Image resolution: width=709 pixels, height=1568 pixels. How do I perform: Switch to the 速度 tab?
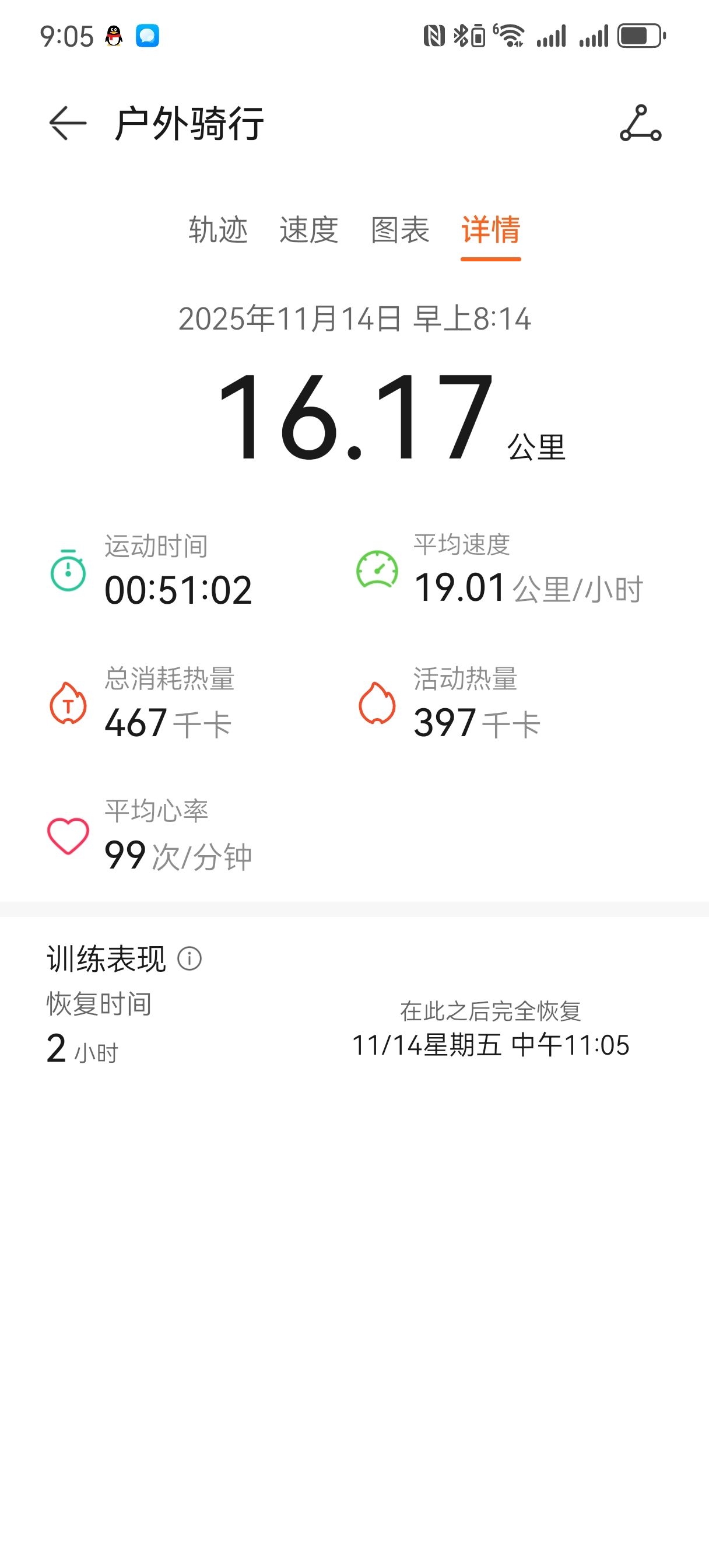308,230
